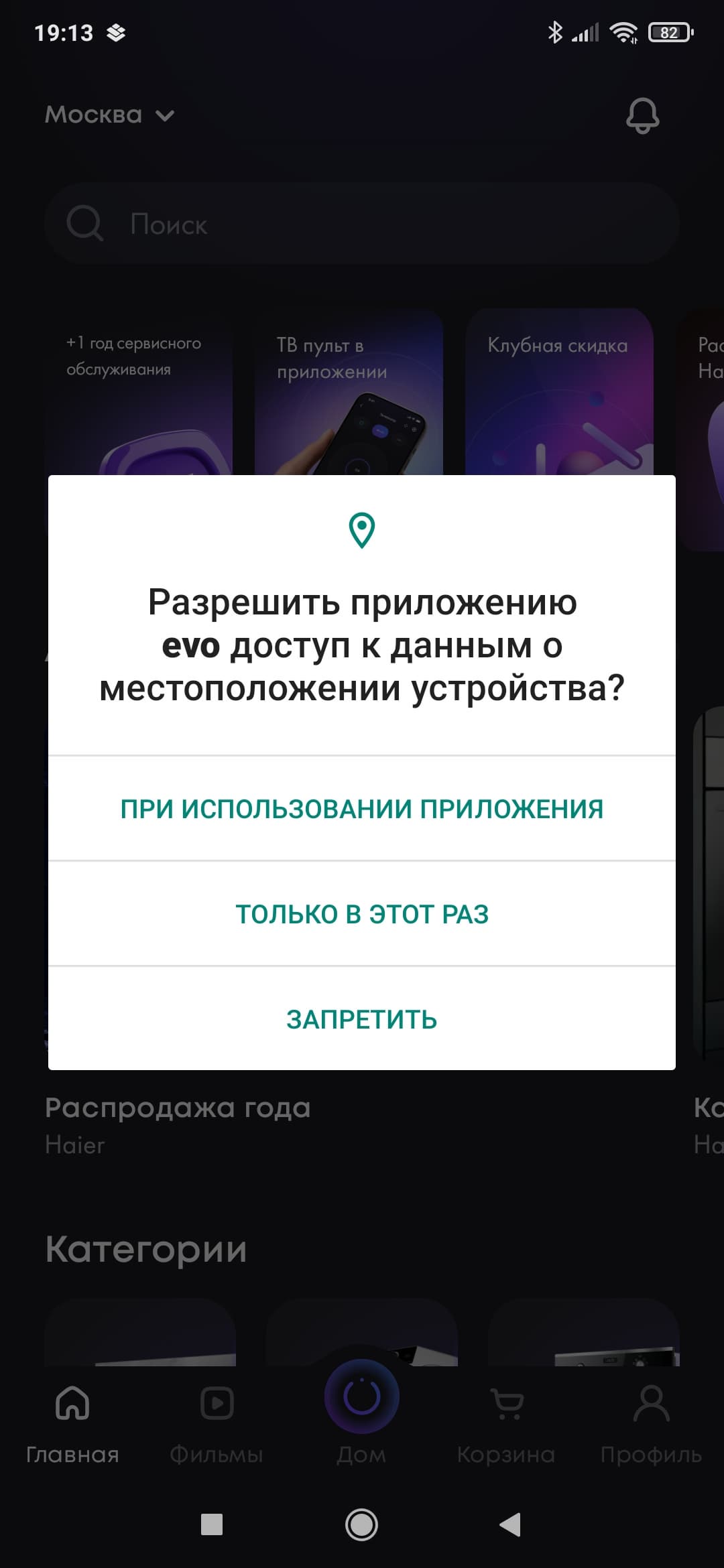Choose 'Только в этот раз' option
This screenshot has width=724, height=1568.
(x=362, y=914)
